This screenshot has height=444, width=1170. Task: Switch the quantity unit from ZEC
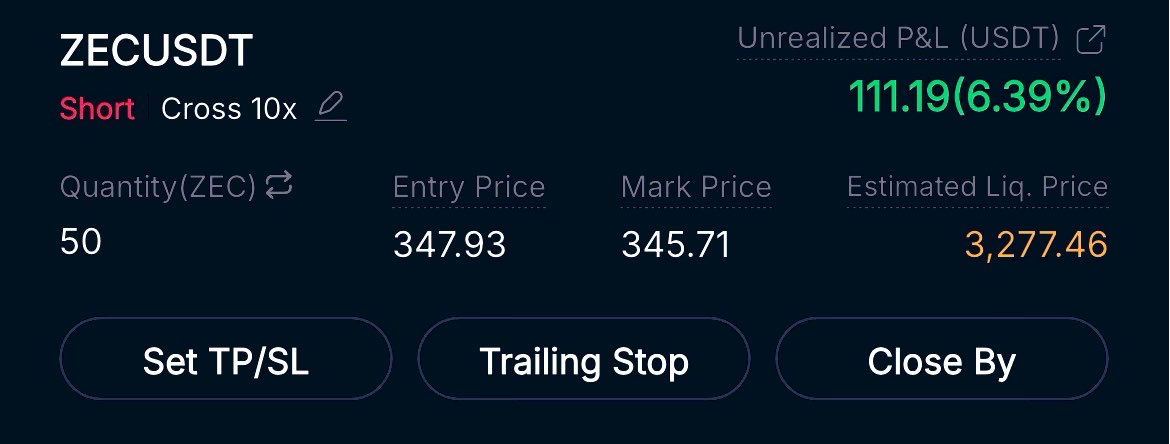click(279, 185)
